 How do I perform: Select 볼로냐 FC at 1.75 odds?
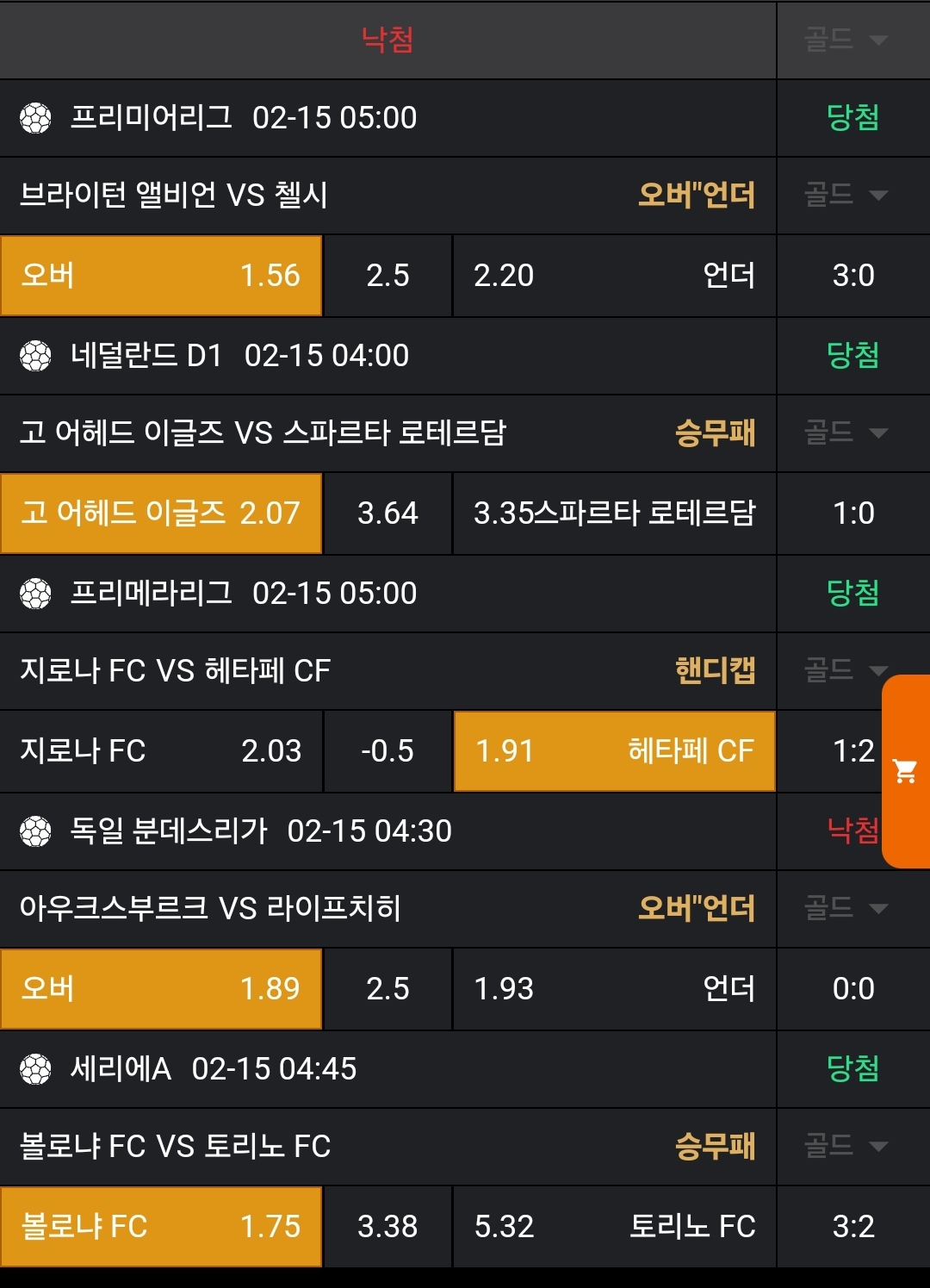161,1227
